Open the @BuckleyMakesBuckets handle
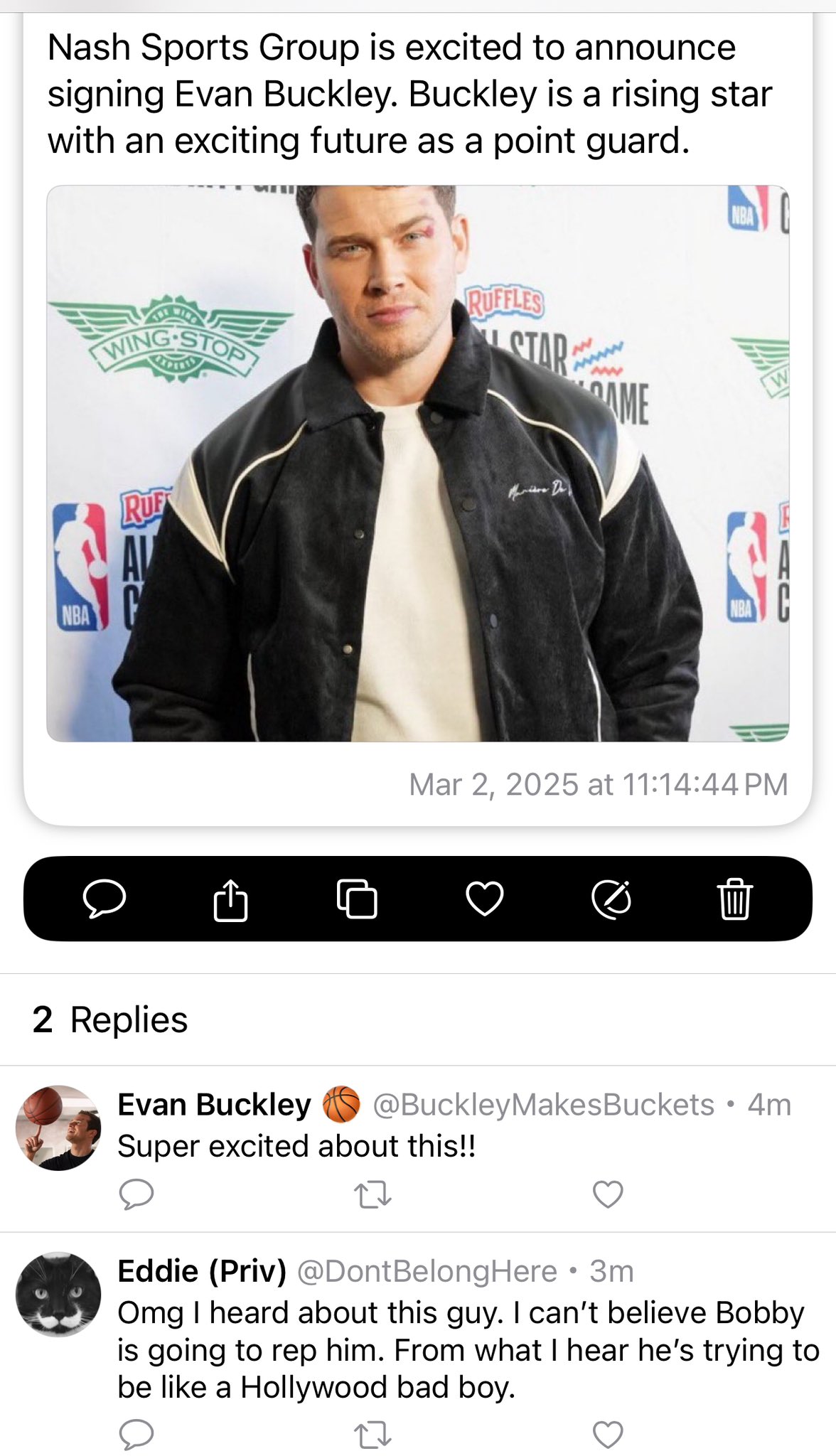Viewport: 836px width, 1456px height. point(543,1105)
